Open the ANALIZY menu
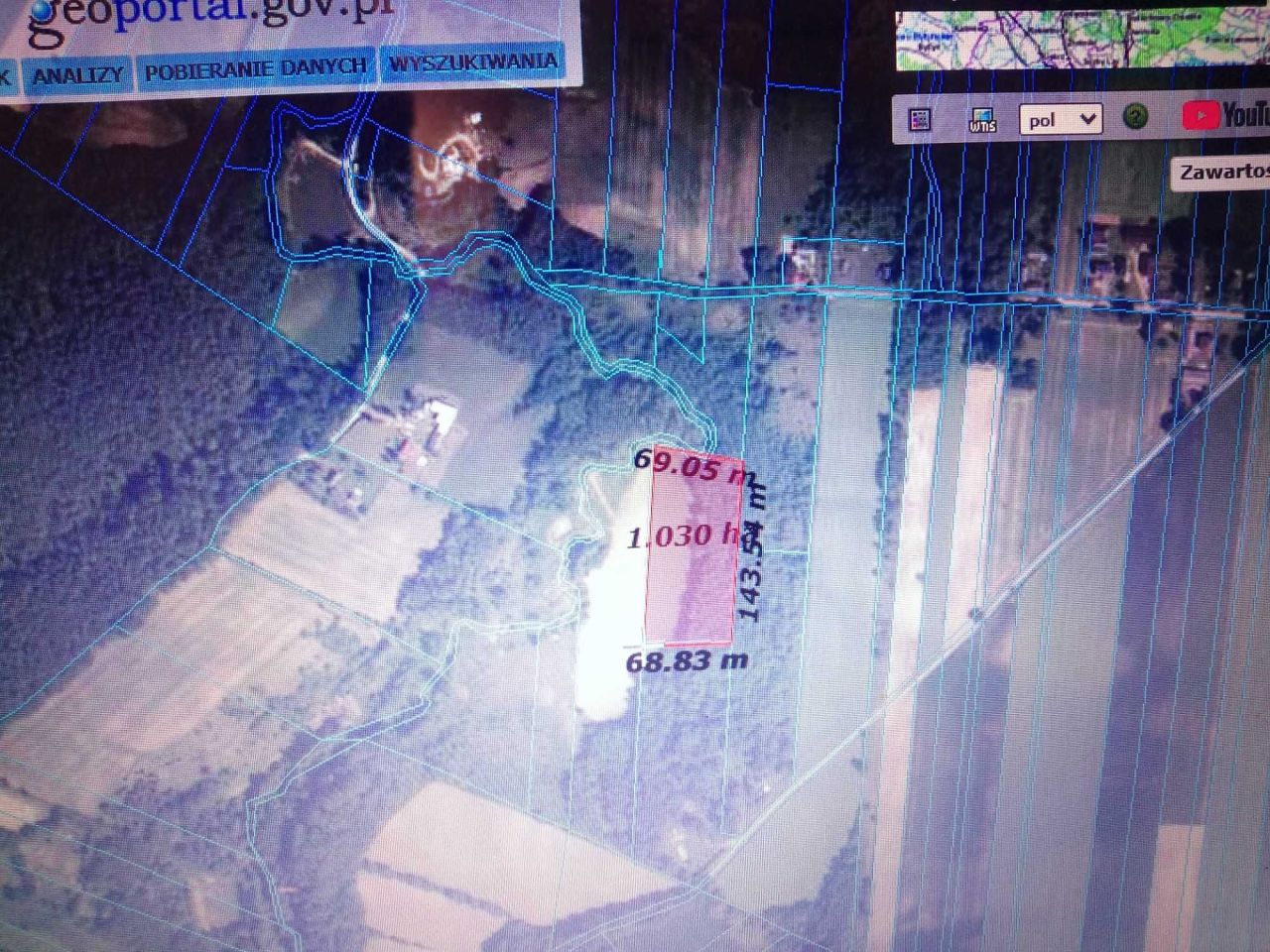The image size is (1270, 952). [x=77, y=74]
